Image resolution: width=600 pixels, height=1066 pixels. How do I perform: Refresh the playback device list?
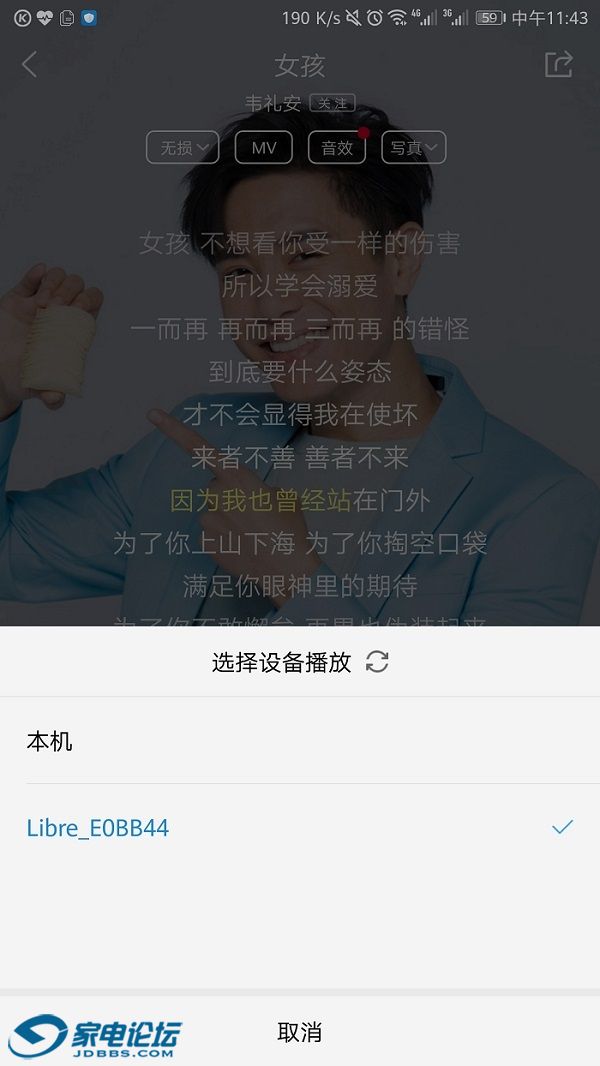377,661
